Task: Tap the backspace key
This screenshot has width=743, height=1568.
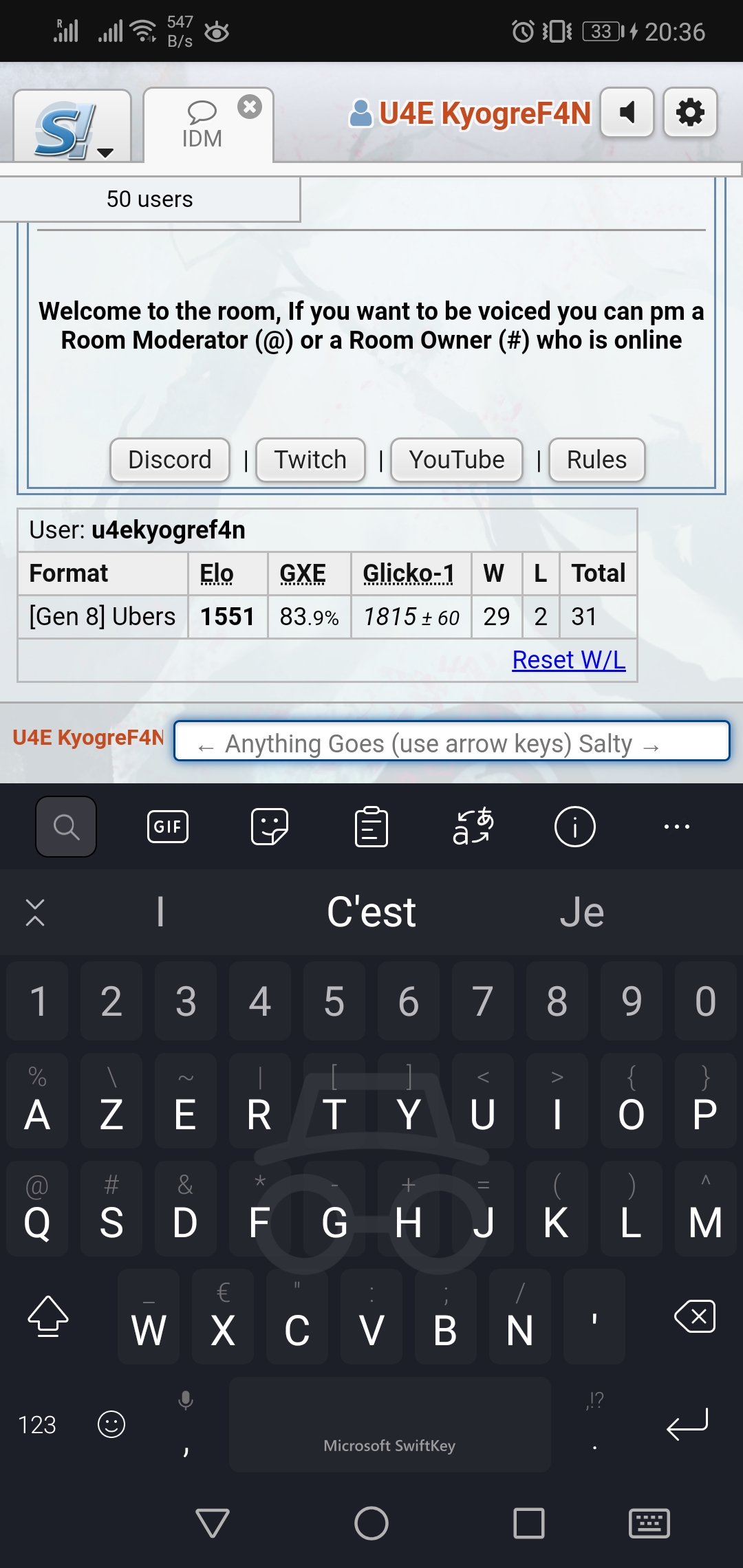Action: point(695,1316)
